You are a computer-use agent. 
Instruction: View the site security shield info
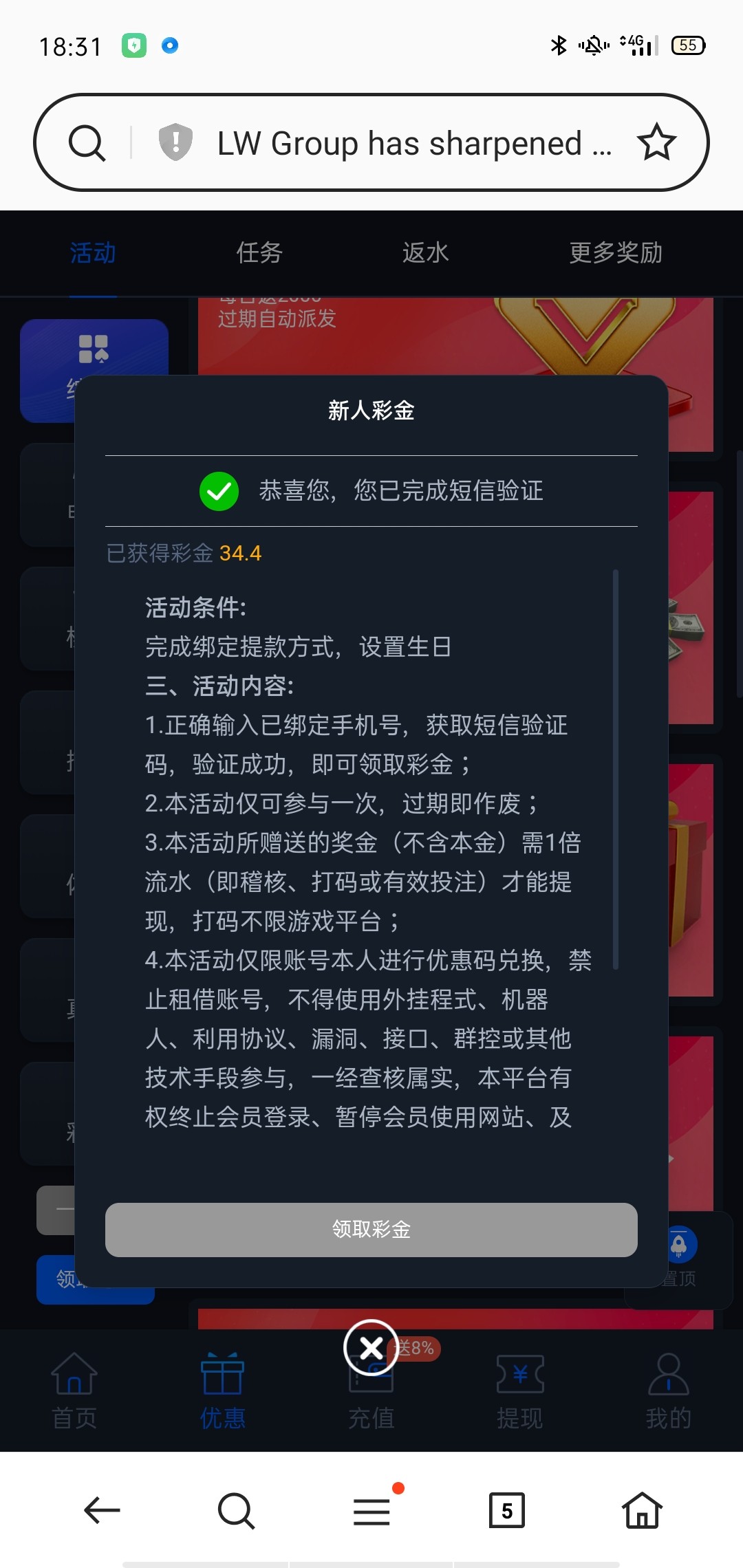point(175,142)
